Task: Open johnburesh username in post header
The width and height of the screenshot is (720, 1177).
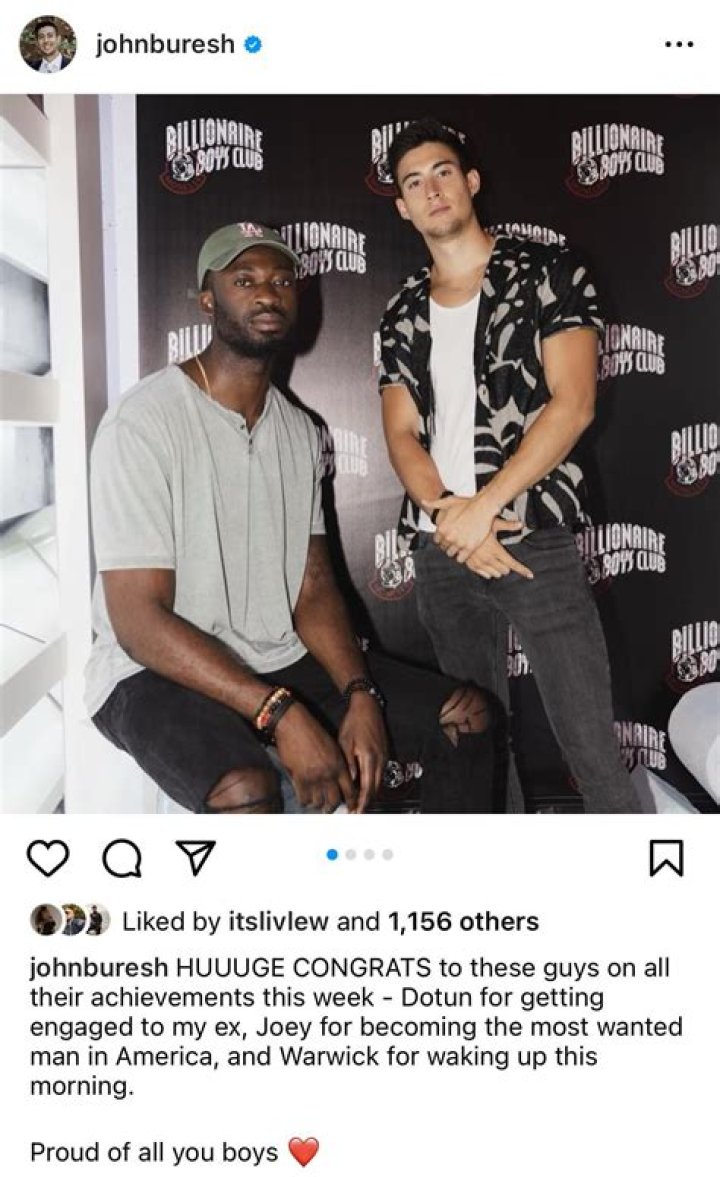Action: click(x=165, y=44)
